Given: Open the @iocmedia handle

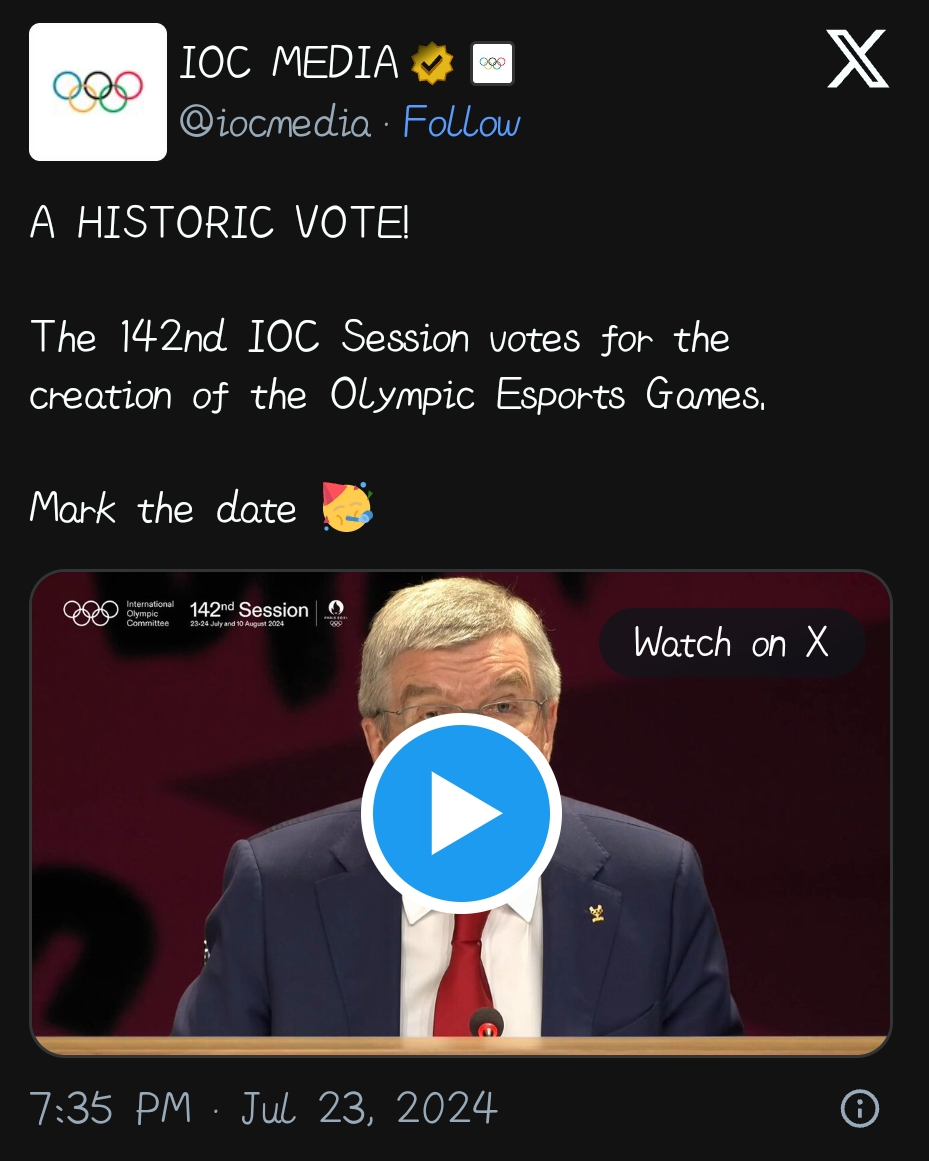Looking at the screenshot, I should pyautogui.click(x=275, y=123).
